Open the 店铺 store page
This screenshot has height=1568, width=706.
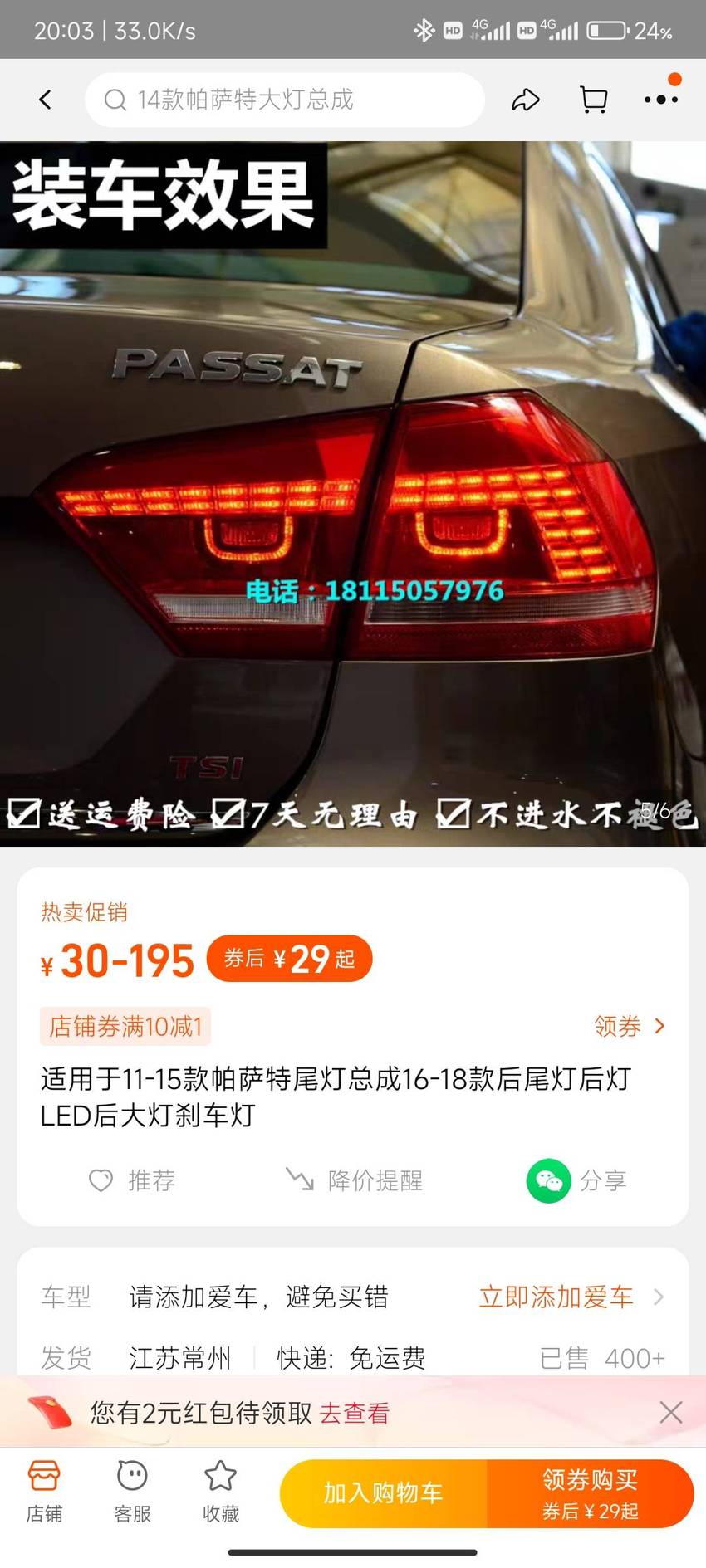coord(44,1493)
